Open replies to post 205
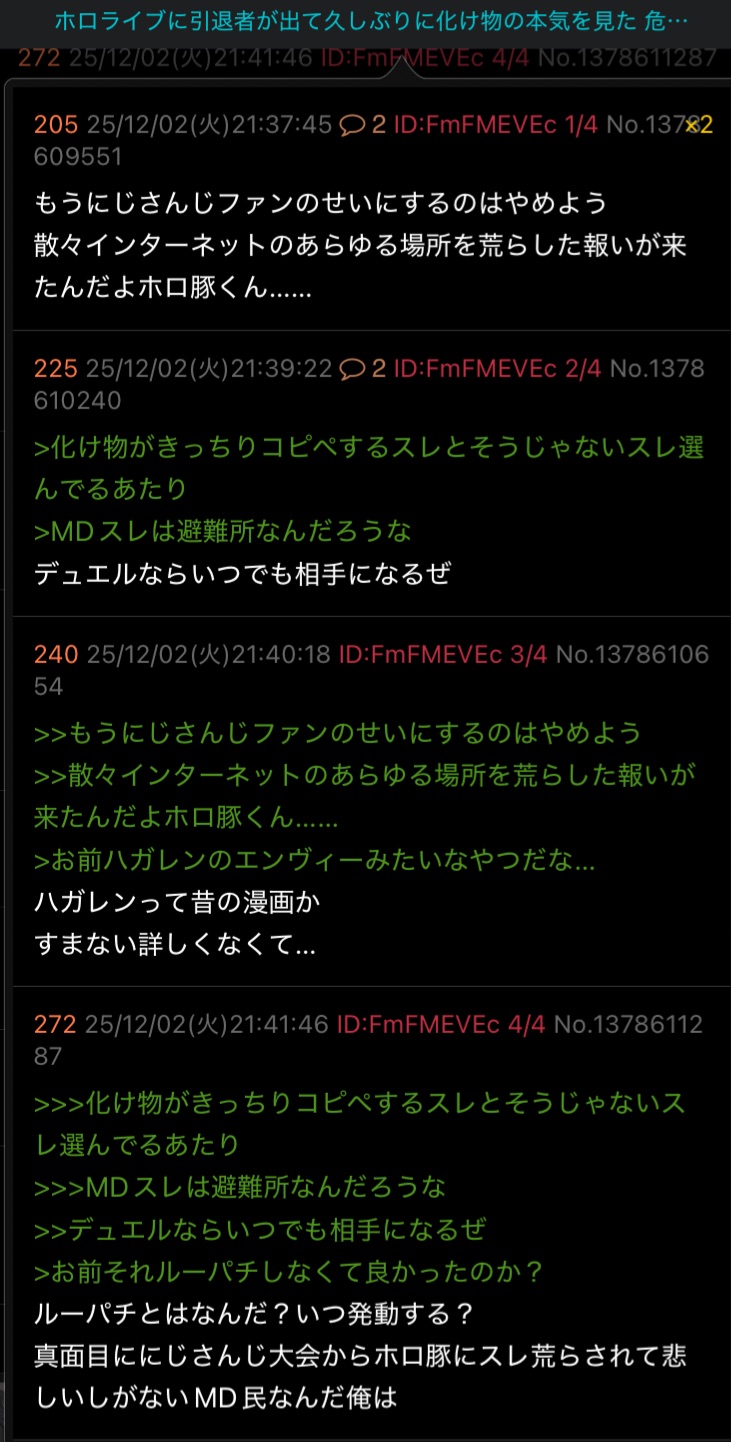This screenshot has height=1442, width=731. pyautogui.click(x=363, y=125)
